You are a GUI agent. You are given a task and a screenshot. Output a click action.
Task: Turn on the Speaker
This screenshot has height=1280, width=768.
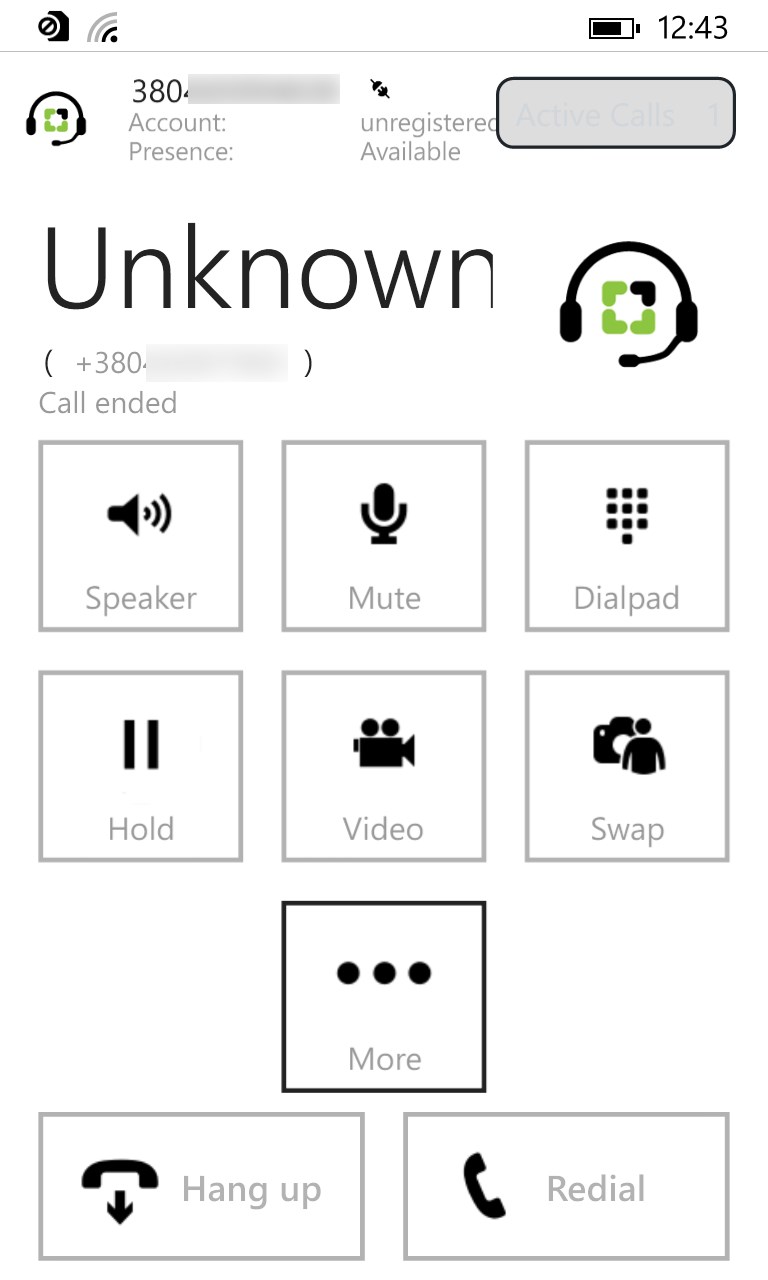point(141,537)
